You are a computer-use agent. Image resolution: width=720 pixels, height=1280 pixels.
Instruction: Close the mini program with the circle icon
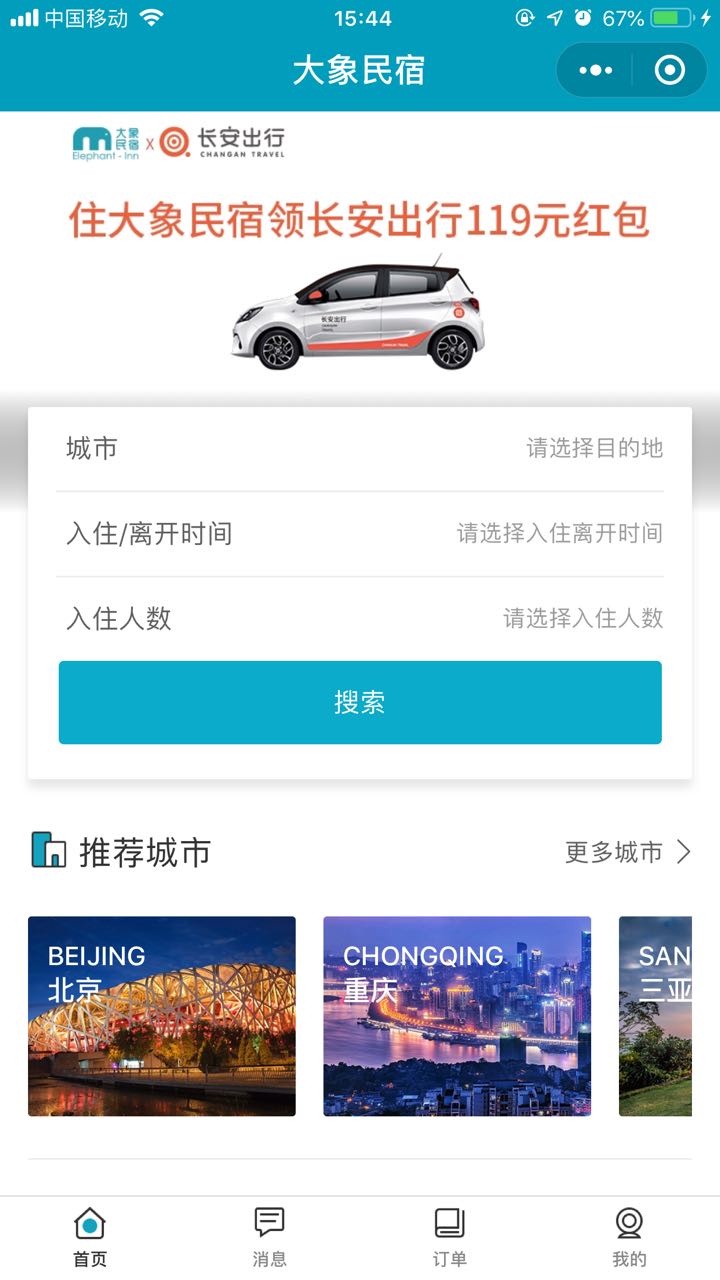669,70
